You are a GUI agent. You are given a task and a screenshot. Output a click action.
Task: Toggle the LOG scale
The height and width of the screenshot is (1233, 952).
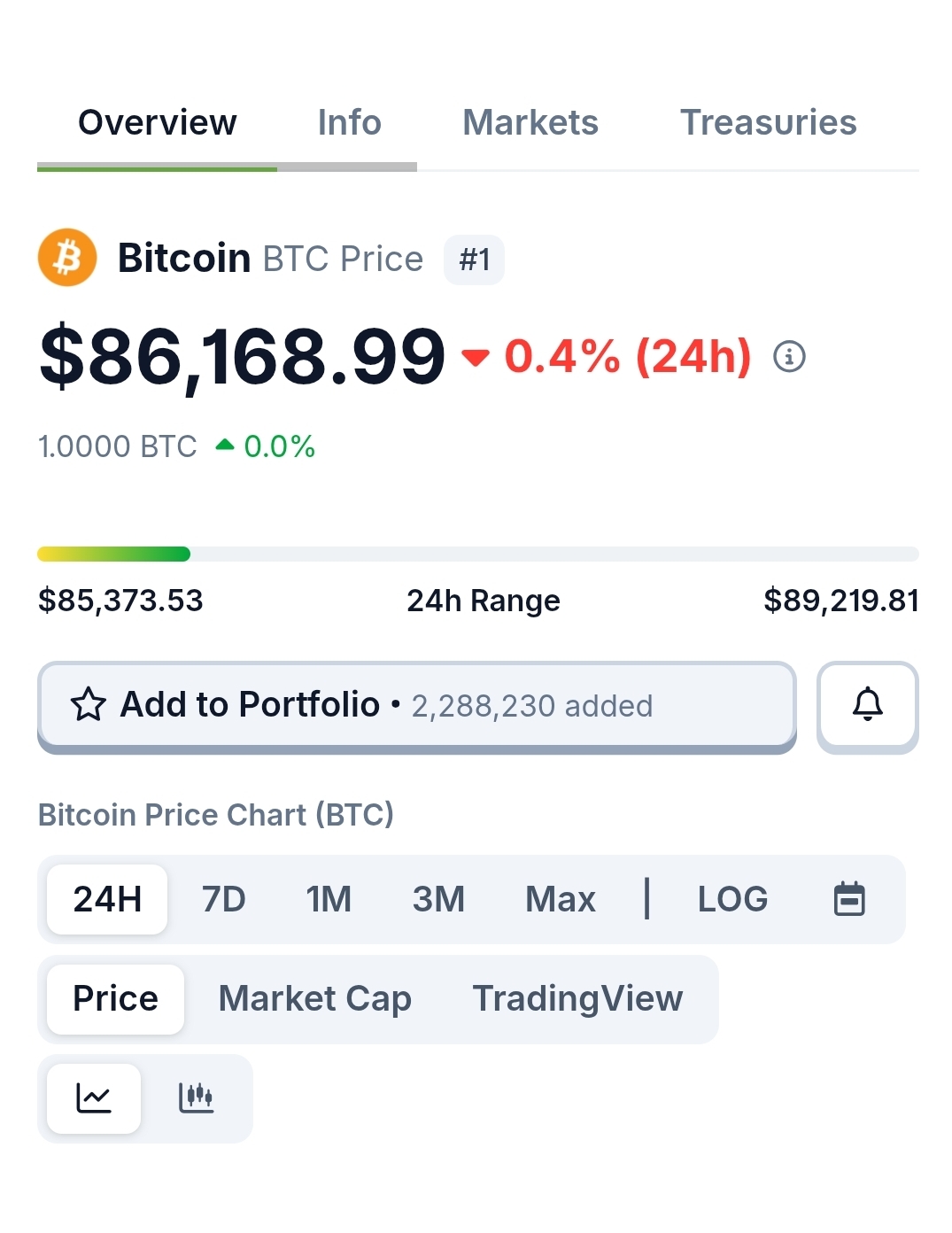(732, 899)
